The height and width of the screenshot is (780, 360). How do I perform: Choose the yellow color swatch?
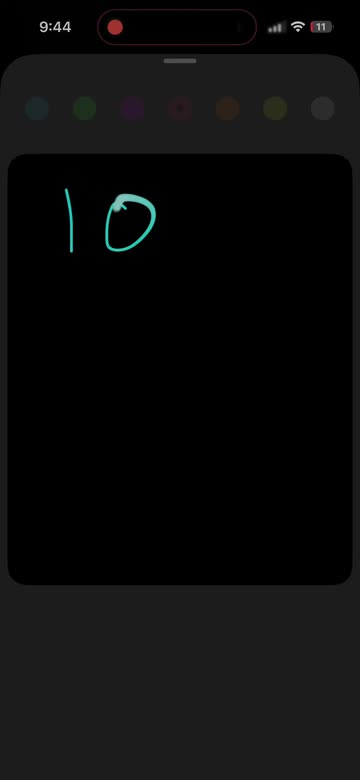pos(275,108)
